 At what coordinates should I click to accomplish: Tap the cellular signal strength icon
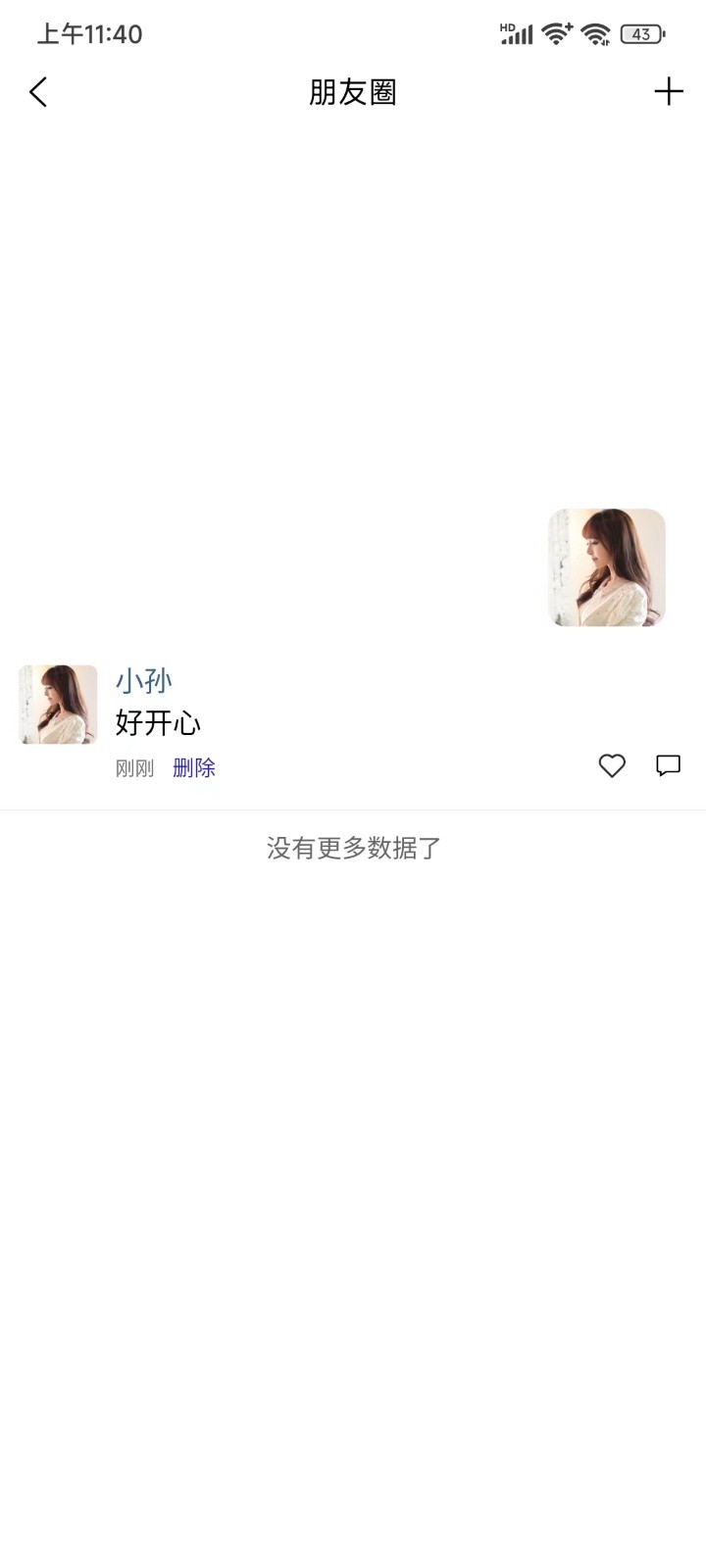(521, 34)
